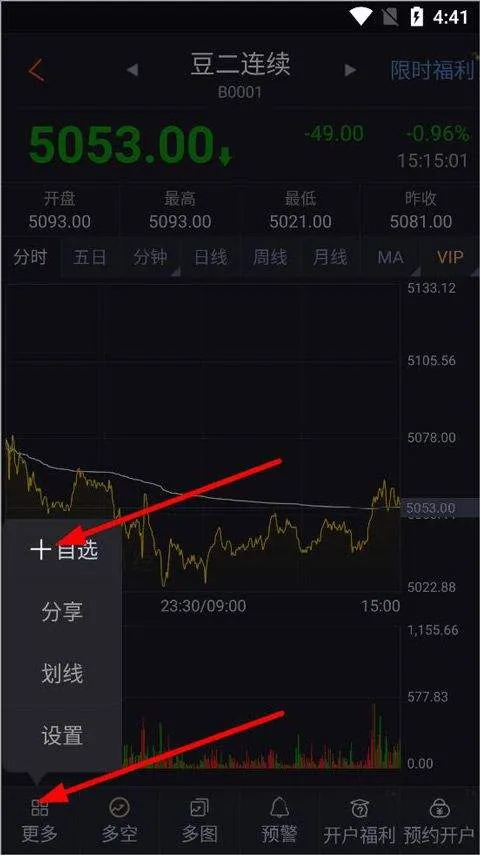The width and height of the screenshot is (480, 855).
Task: Choose 划线 from the popup menu
Action: 62,673
